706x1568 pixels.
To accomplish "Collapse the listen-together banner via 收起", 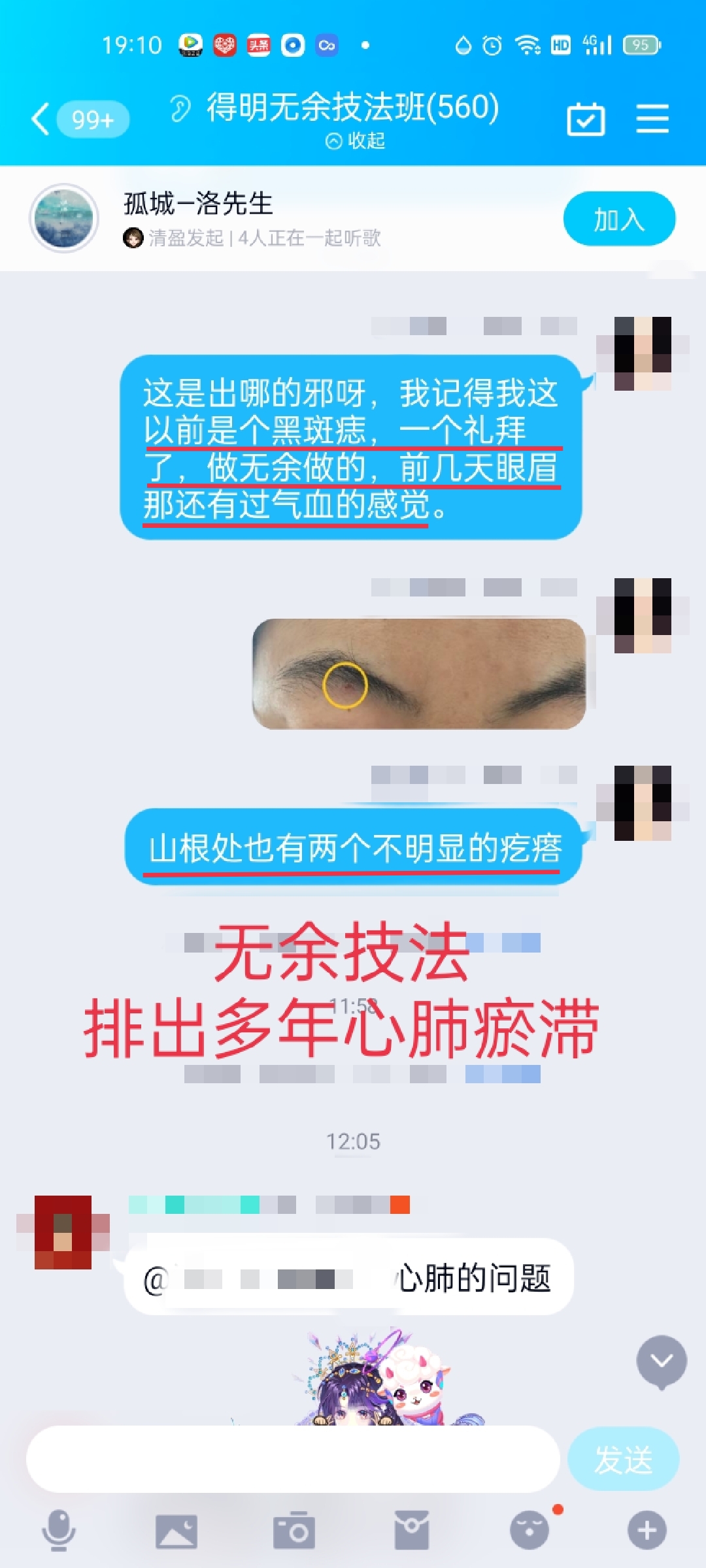I will coord(356,140).
